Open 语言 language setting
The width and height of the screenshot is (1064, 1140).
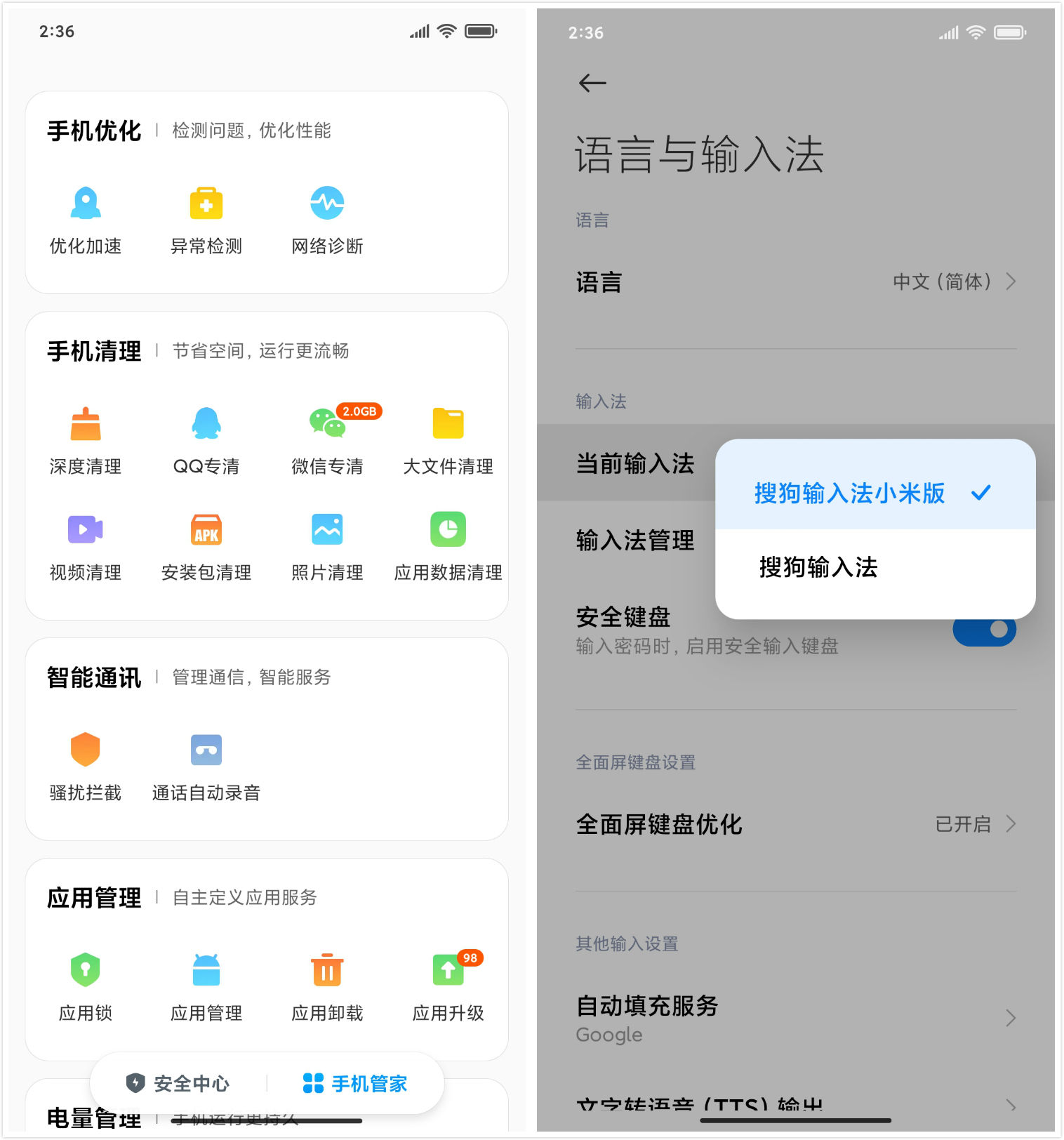(796, 282)
